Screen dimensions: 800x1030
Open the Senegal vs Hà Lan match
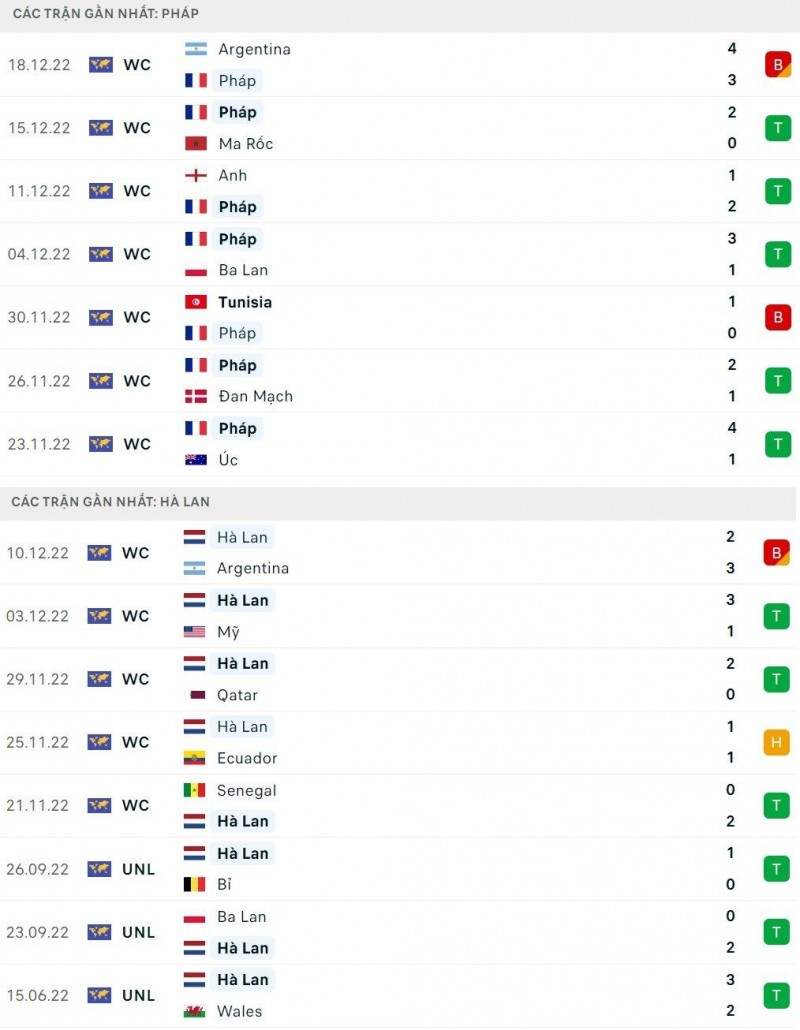tap(400, 805)
